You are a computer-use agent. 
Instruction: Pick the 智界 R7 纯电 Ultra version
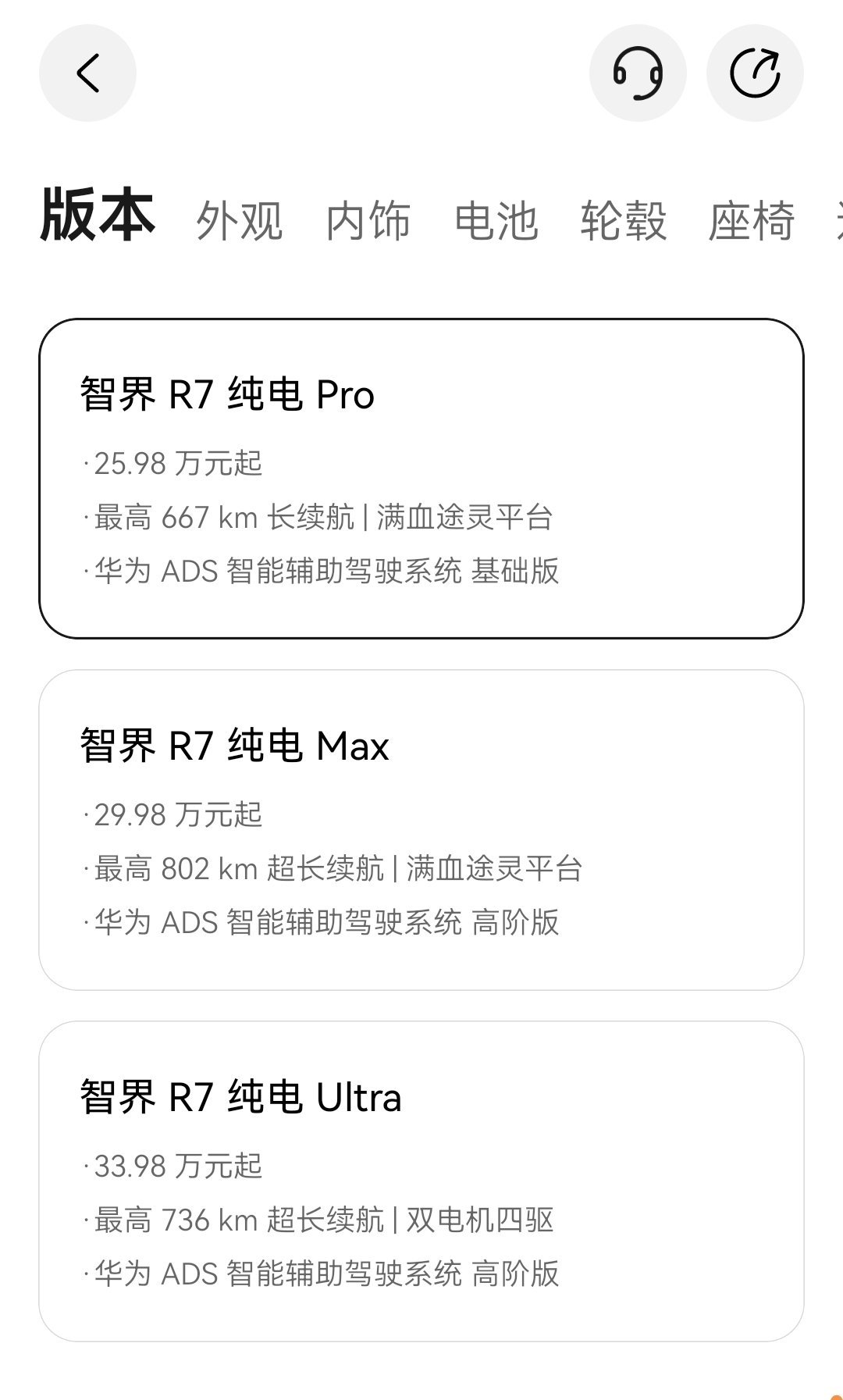(x=421, y=1181)
